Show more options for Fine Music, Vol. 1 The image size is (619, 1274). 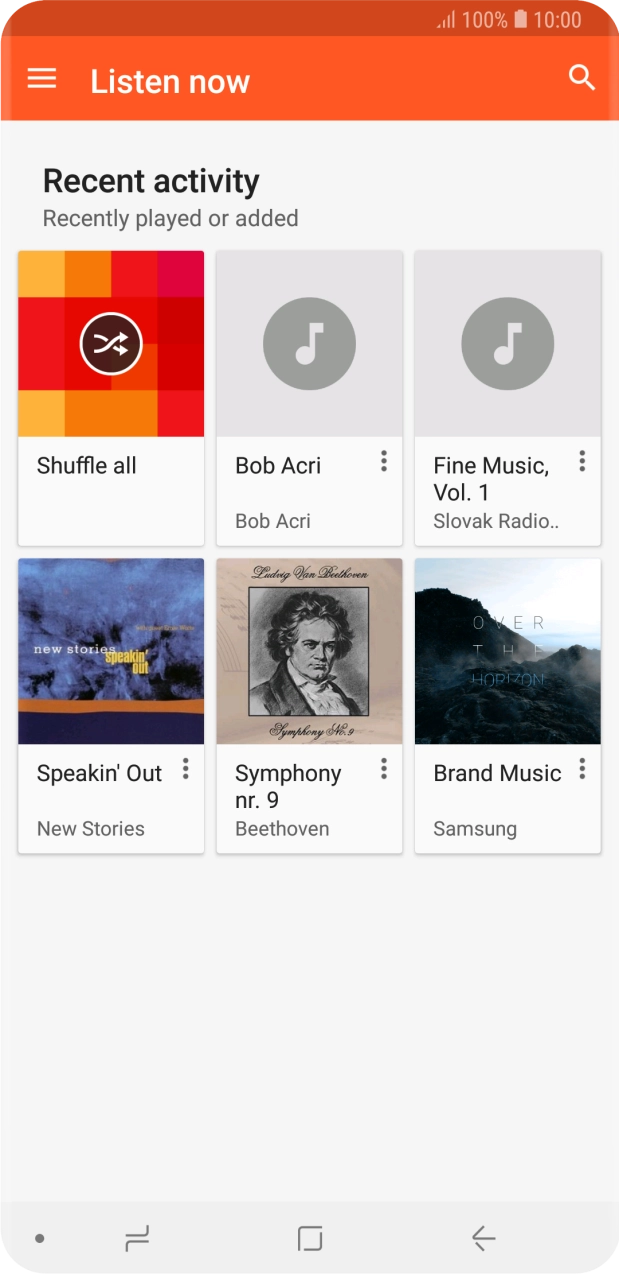(x=581, y=461)
